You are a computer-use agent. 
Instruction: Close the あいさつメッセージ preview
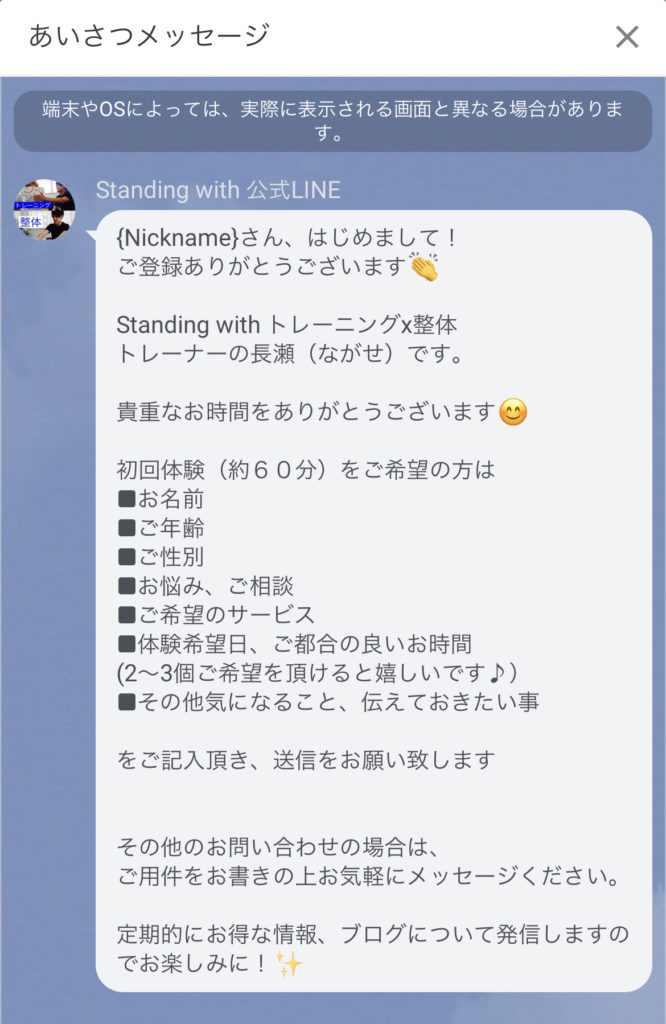coord(627,37)
